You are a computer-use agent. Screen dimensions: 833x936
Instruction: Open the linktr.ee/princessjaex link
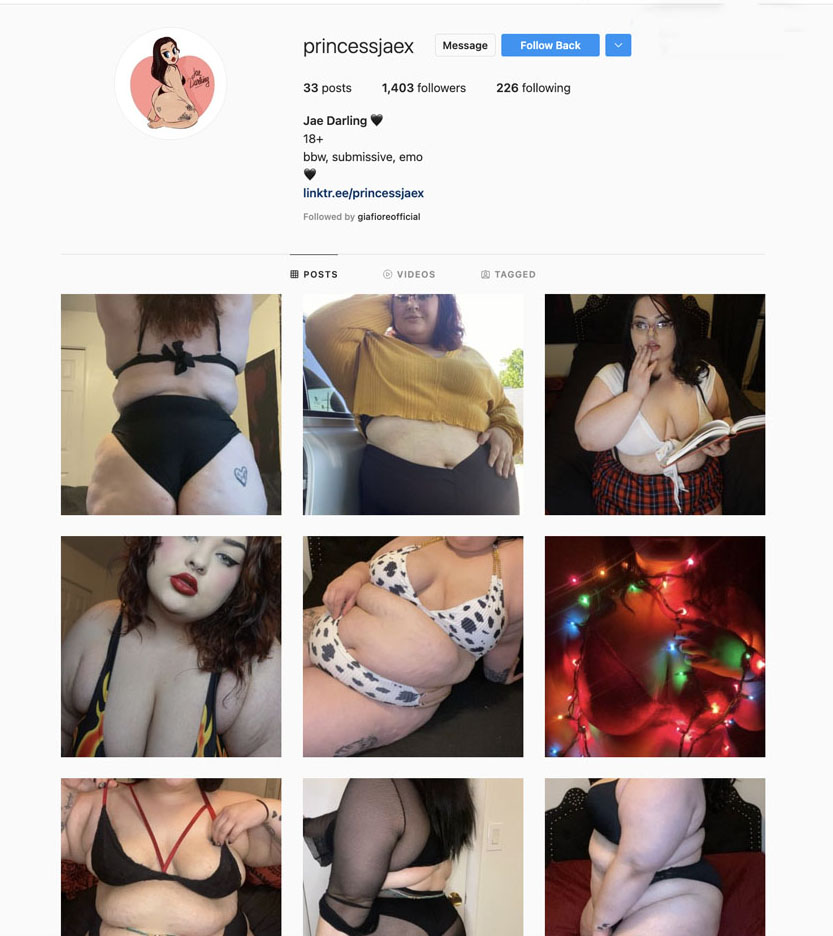click(363, 193)
